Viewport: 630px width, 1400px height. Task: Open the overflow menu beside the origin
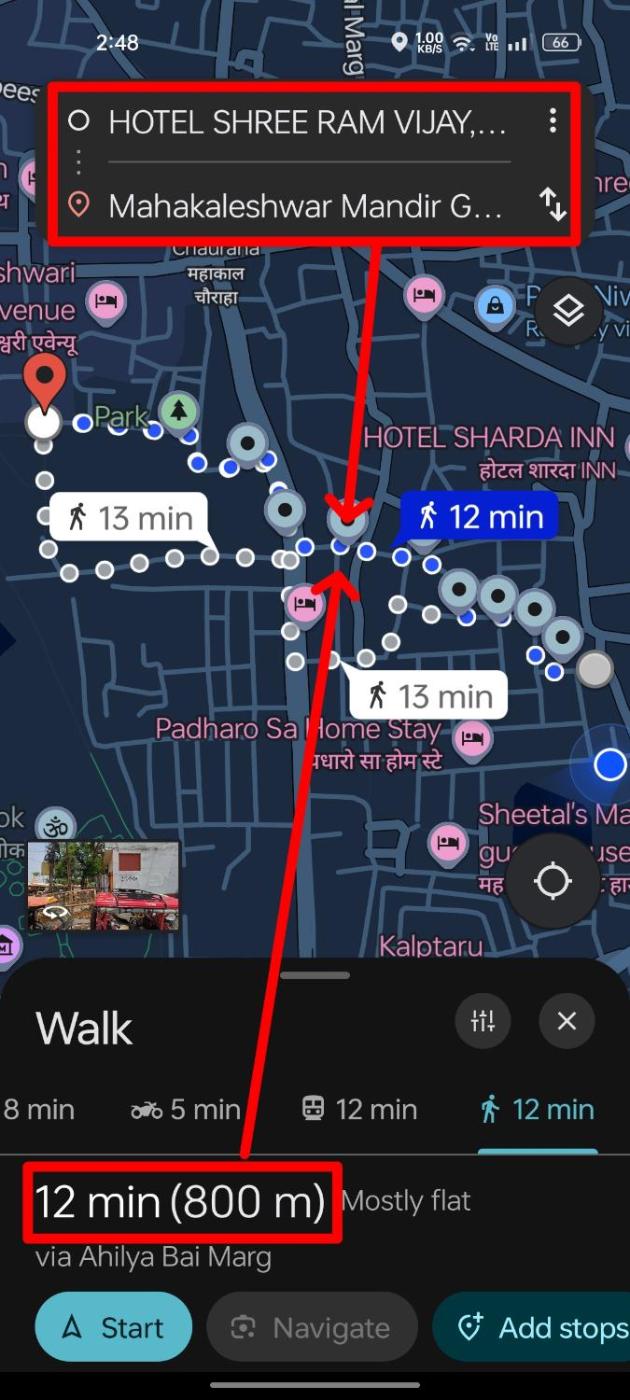(552, 121)
